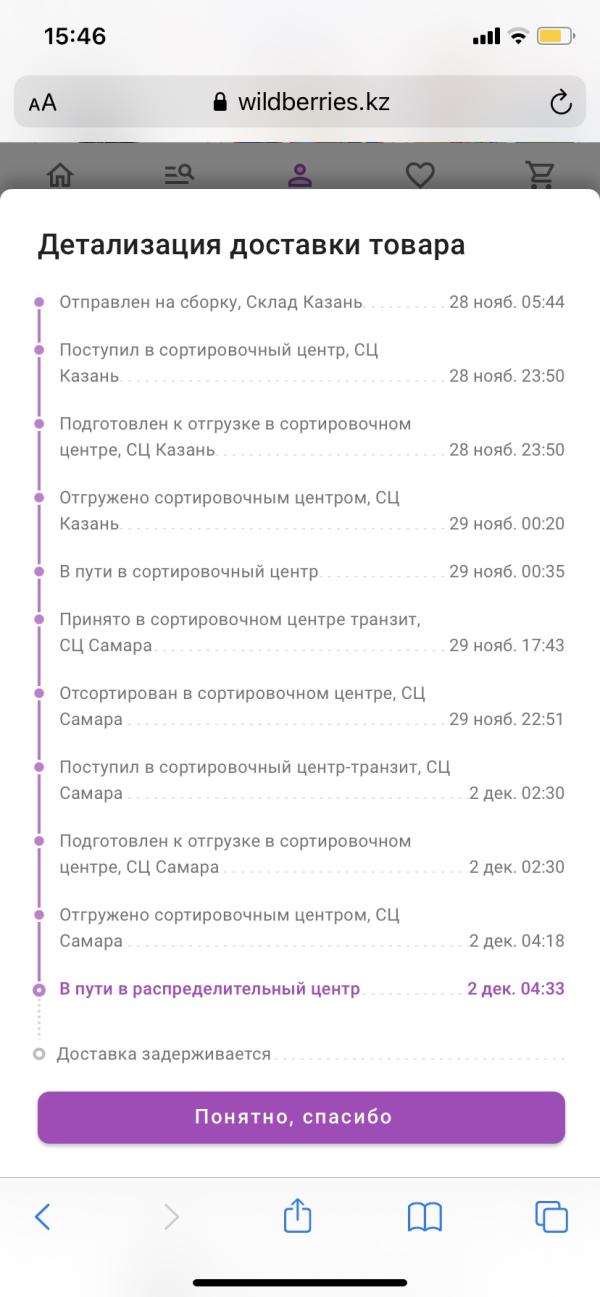Open the Safari share sheet

click(x=298, y=1215)
